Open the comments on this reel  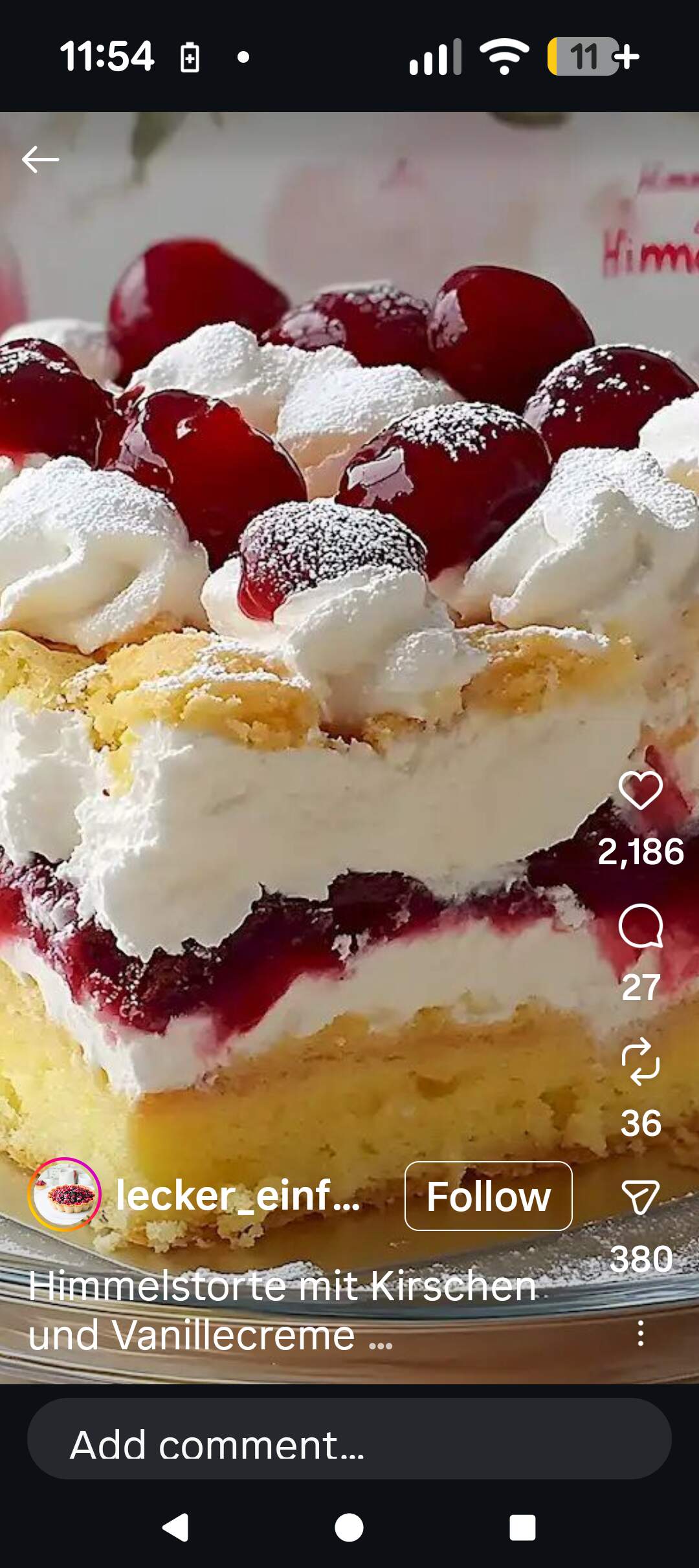(x=640, y=926)
